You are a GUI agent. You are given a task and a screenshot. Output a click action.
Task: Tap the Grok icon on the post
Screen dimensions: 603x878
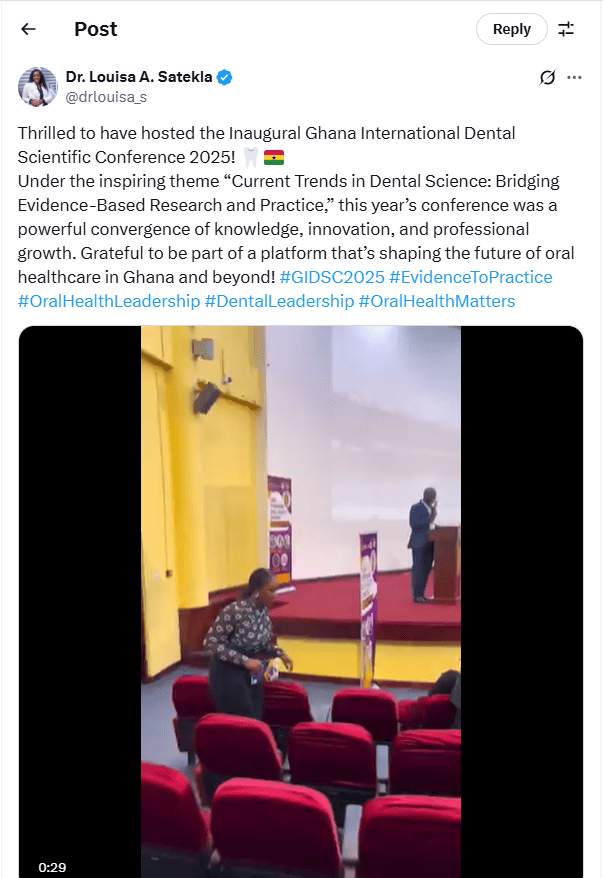pos(547,78)
